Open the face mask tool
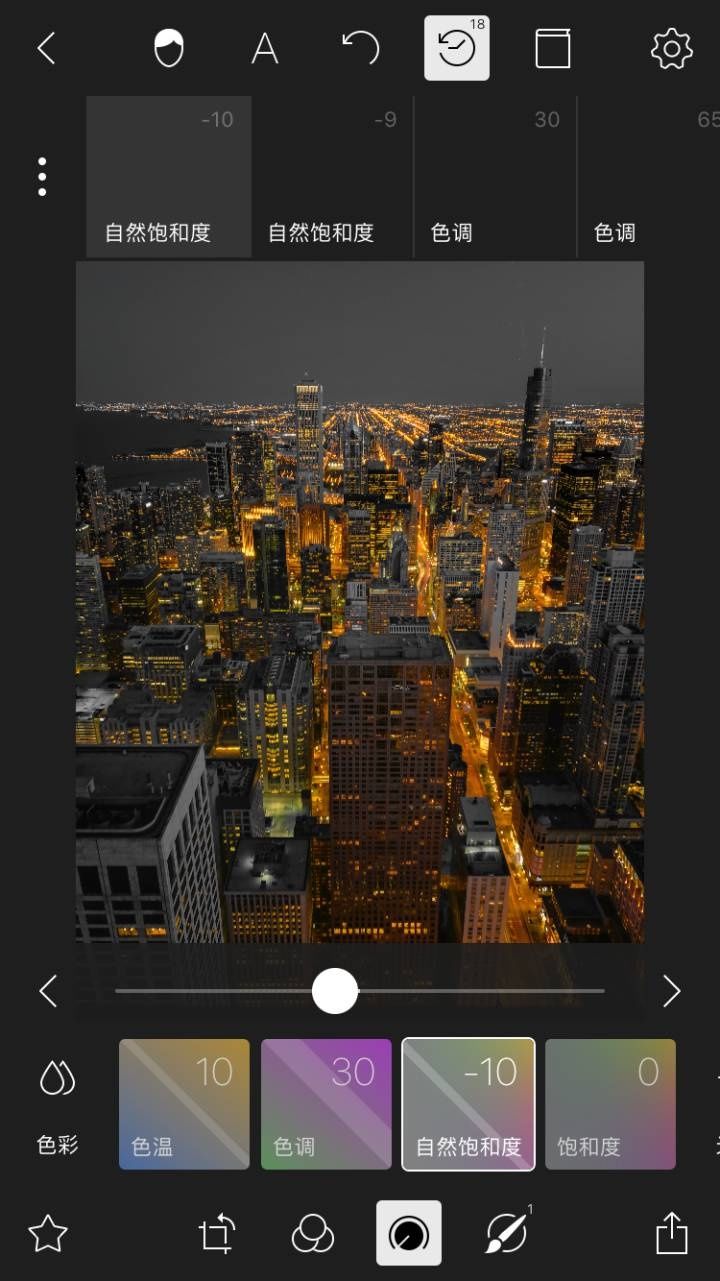This screenshot has width=720, height=1281. click(x=169, y=48)
